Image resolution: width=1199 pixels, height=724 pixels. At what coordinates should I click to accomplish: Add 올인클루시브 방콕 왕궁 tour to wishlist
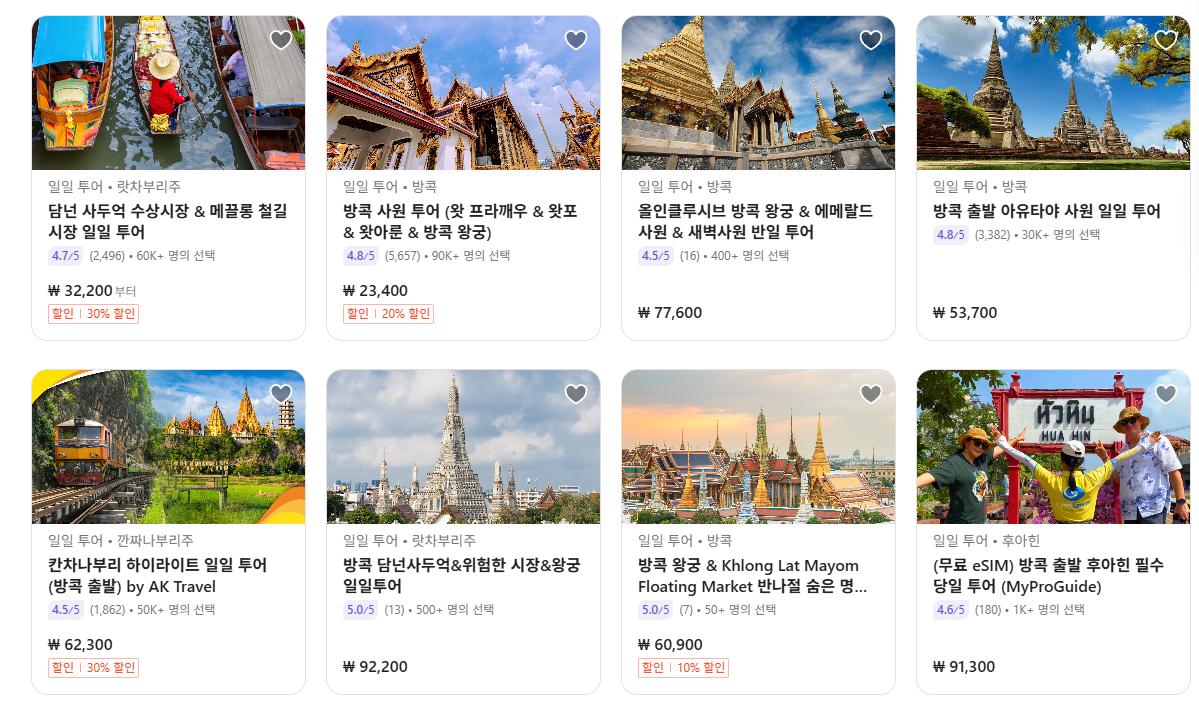click(871, 40)
